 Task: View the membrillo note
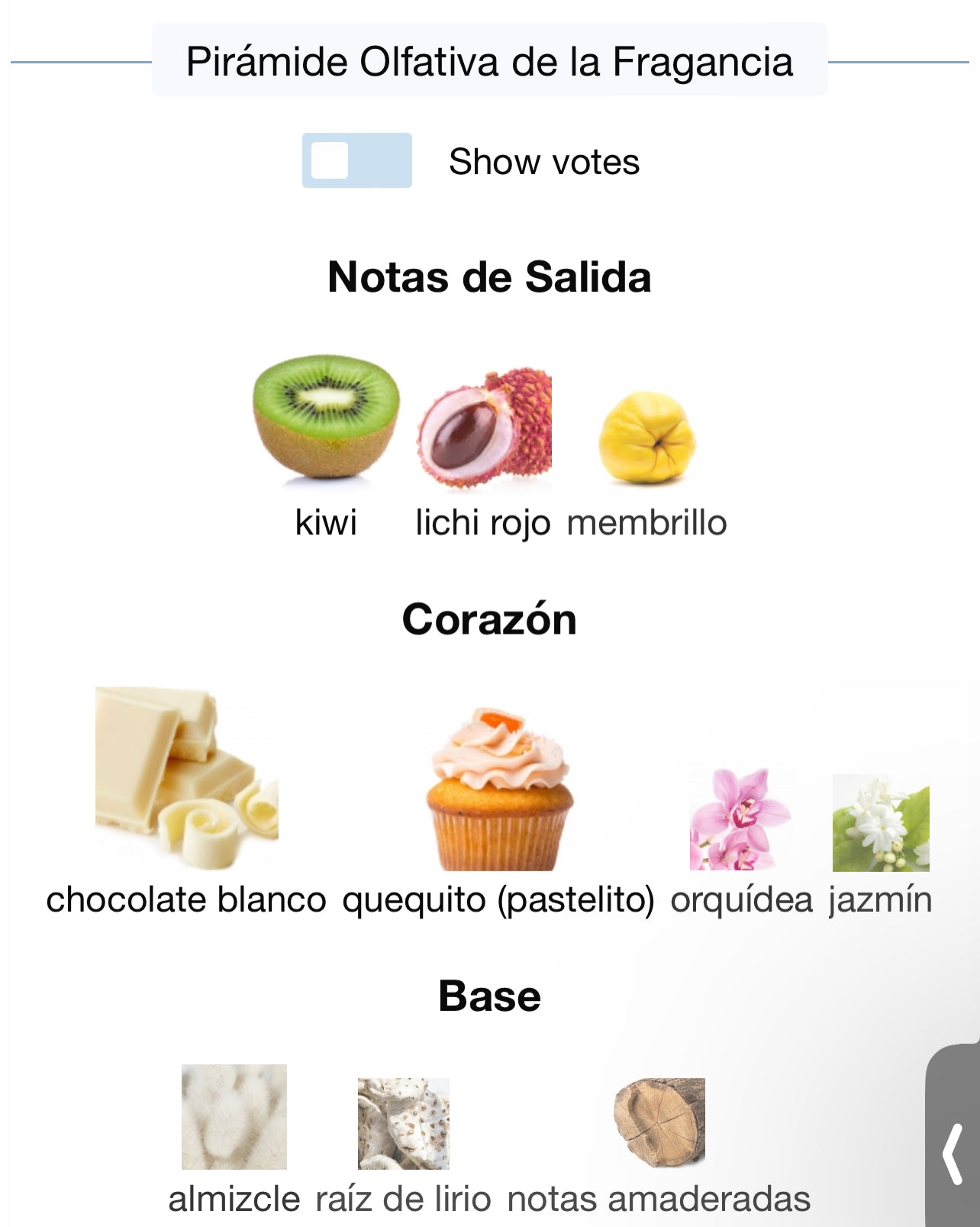click(x=647, y=437)
